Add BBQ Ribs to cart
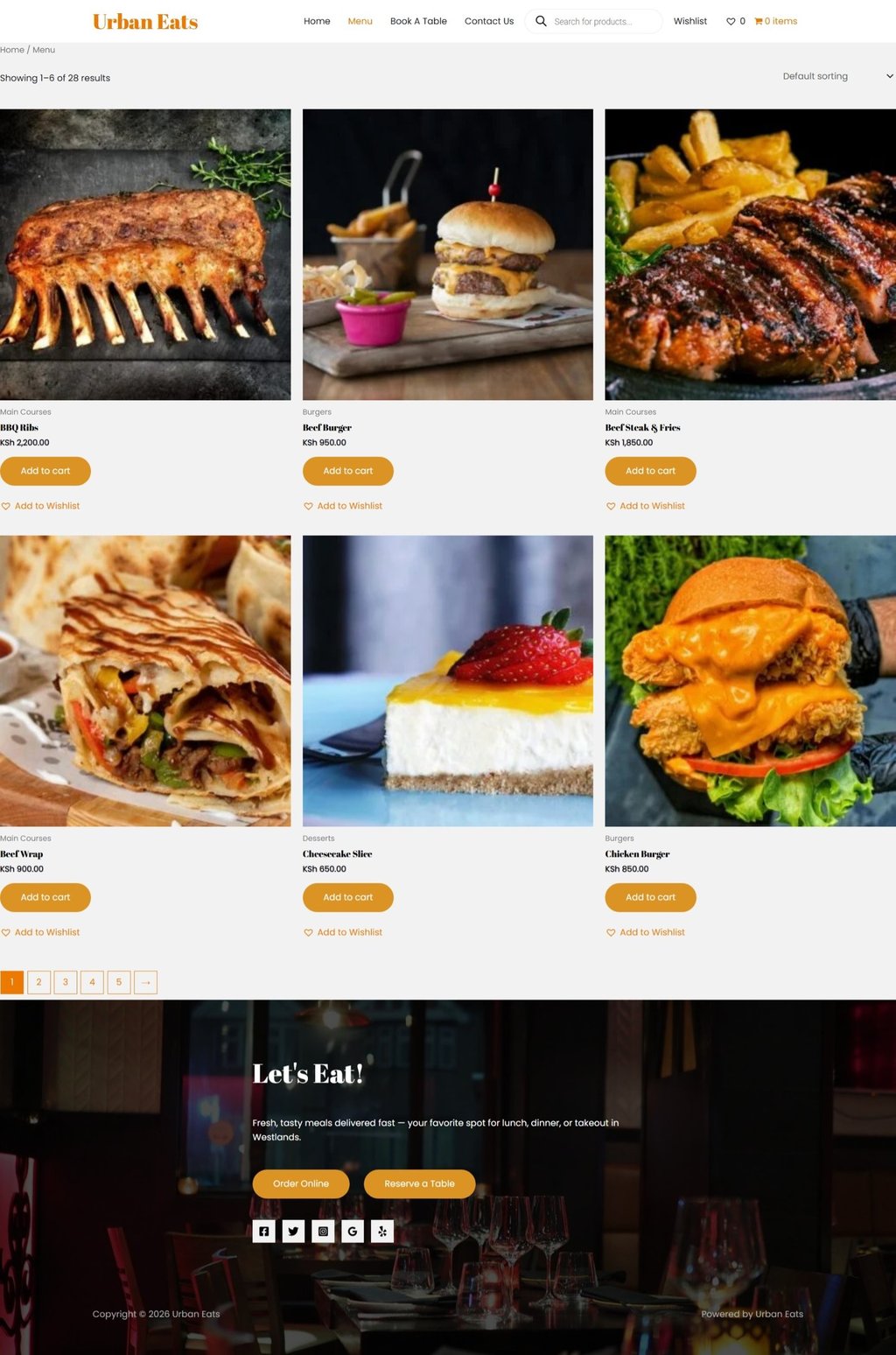 tap(45, 471)
